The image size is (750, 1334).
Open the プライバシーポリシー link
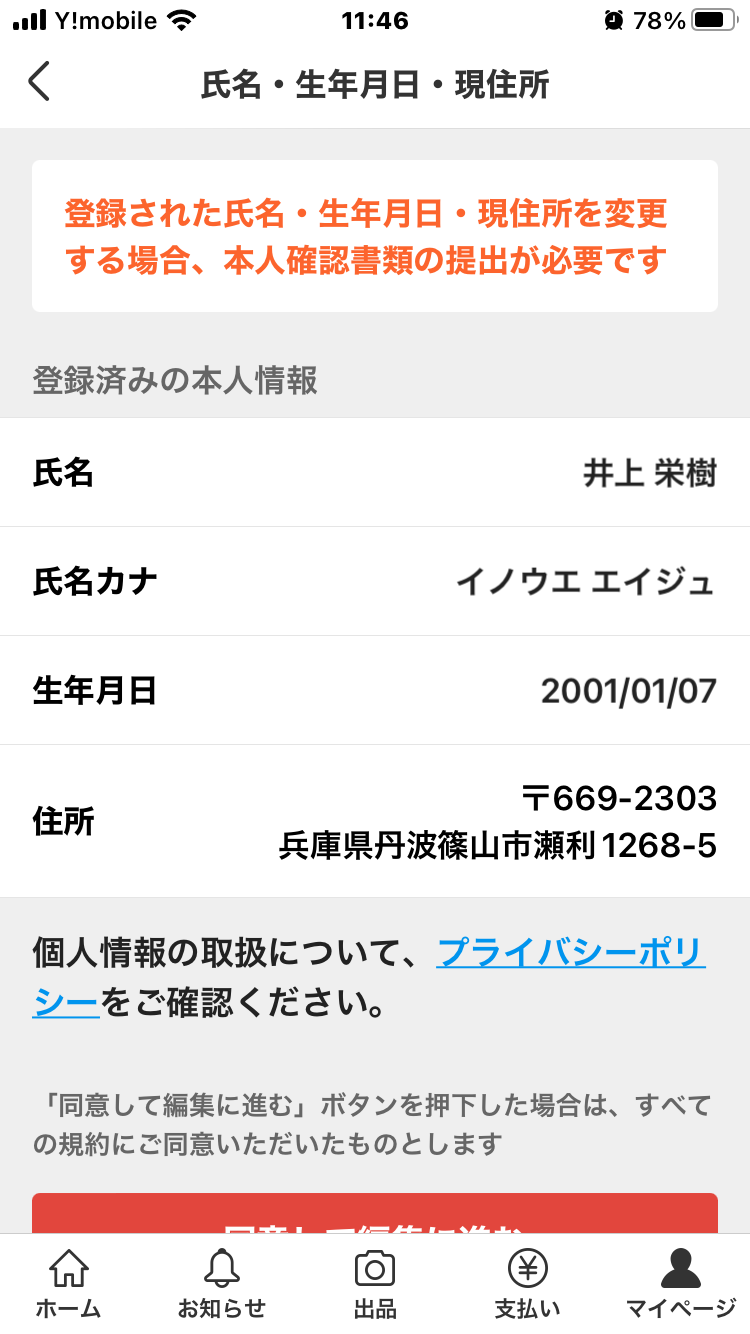(570, 953)
